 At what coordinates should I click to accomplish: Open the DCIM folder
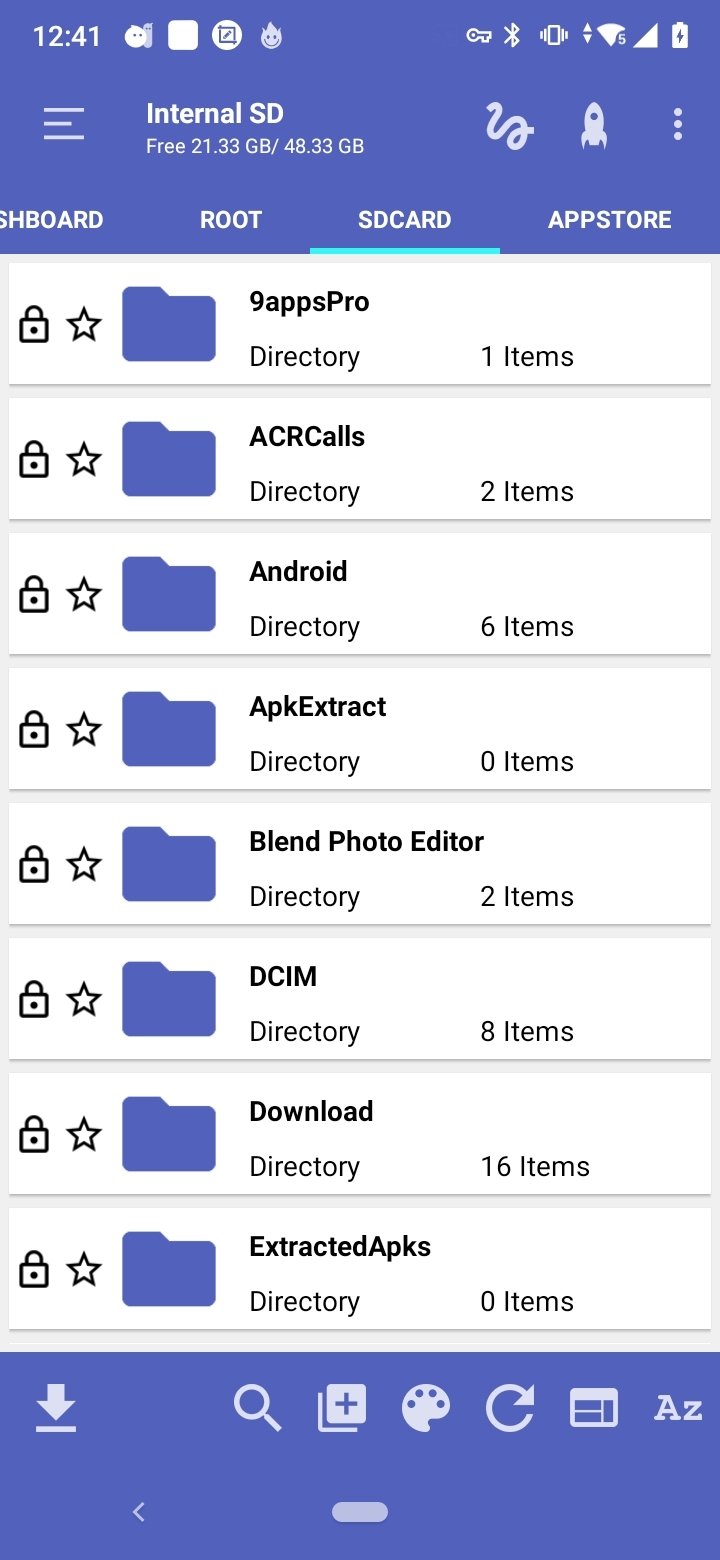(x=360, y=999)
